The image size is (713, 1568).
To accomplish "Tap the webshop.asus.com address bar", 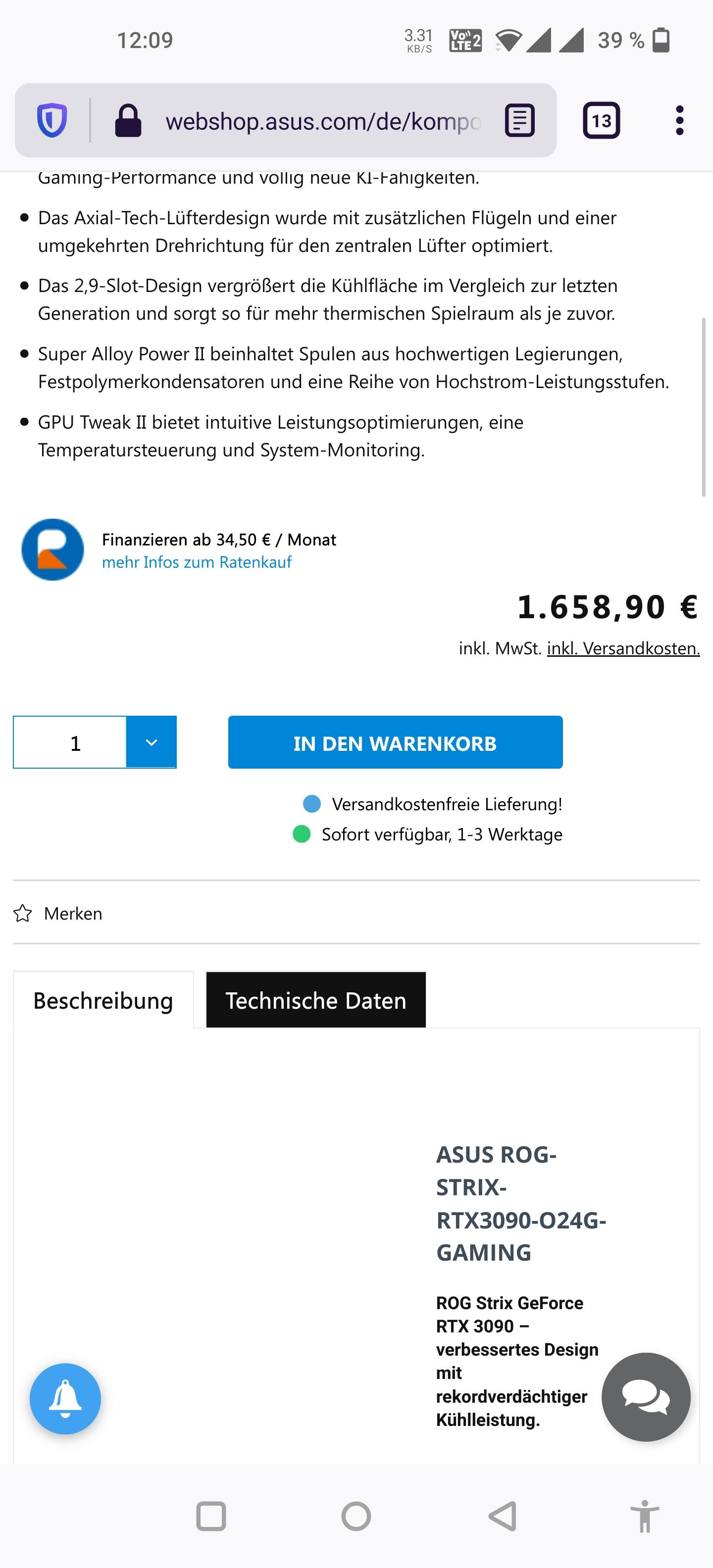I will click(323, 121).
